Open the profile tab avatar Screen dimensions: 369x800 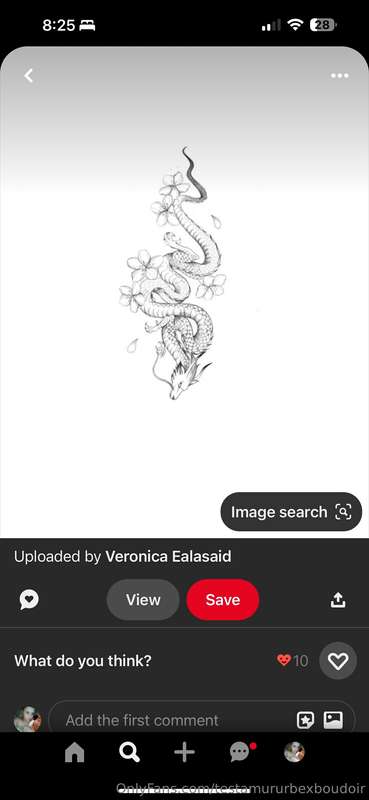[294, 752]
